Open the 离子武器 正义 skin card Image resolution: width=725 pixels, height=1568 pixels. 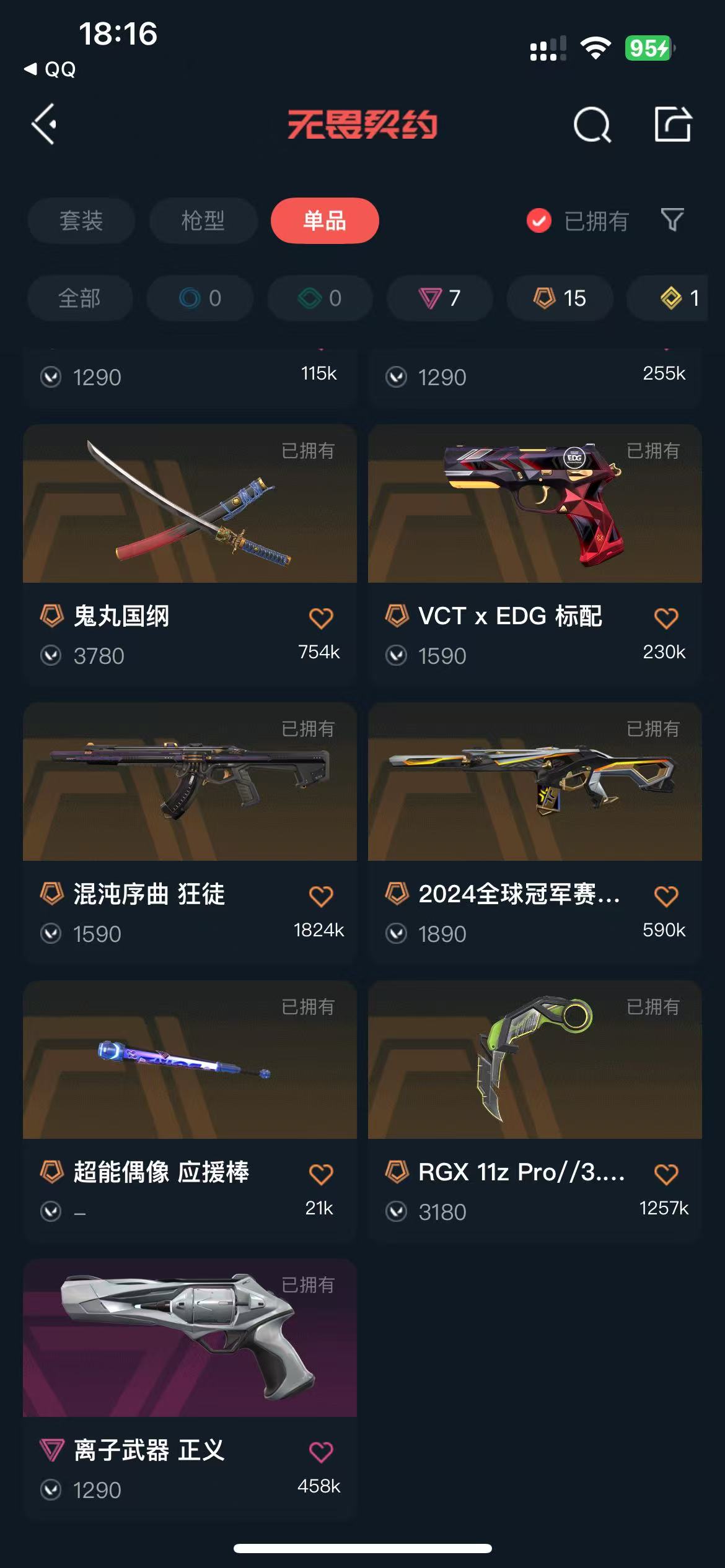pyautogui.click(x=190, y=1338)
